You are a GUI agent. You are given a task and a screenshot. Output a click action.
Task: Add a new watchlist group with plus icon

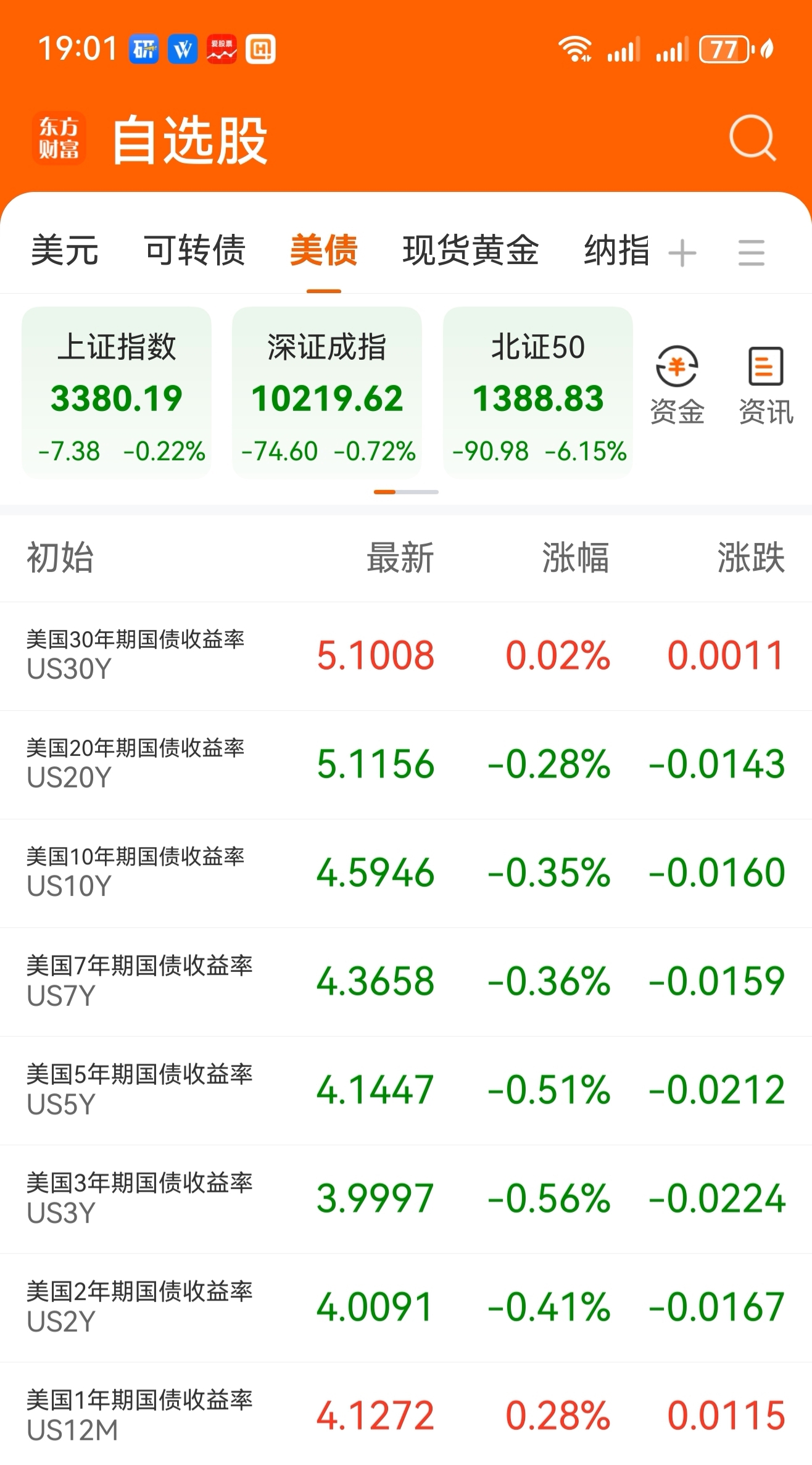[x=682, y=253]
